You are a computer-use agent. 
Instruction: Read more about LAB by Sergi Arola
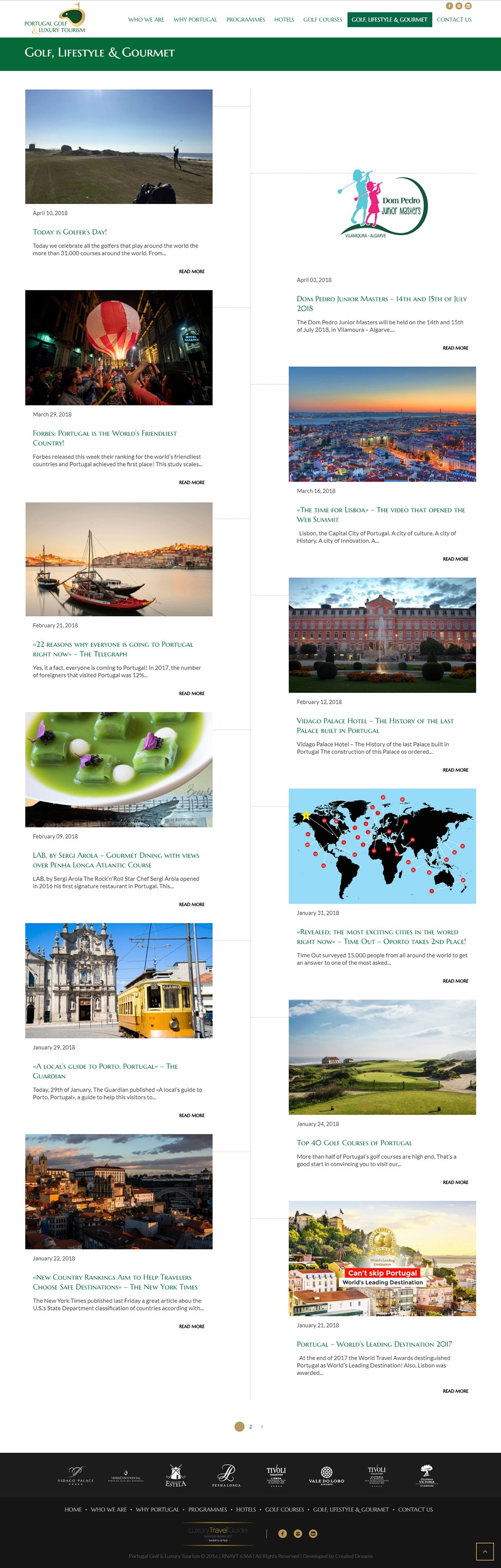tap(191, 904)
